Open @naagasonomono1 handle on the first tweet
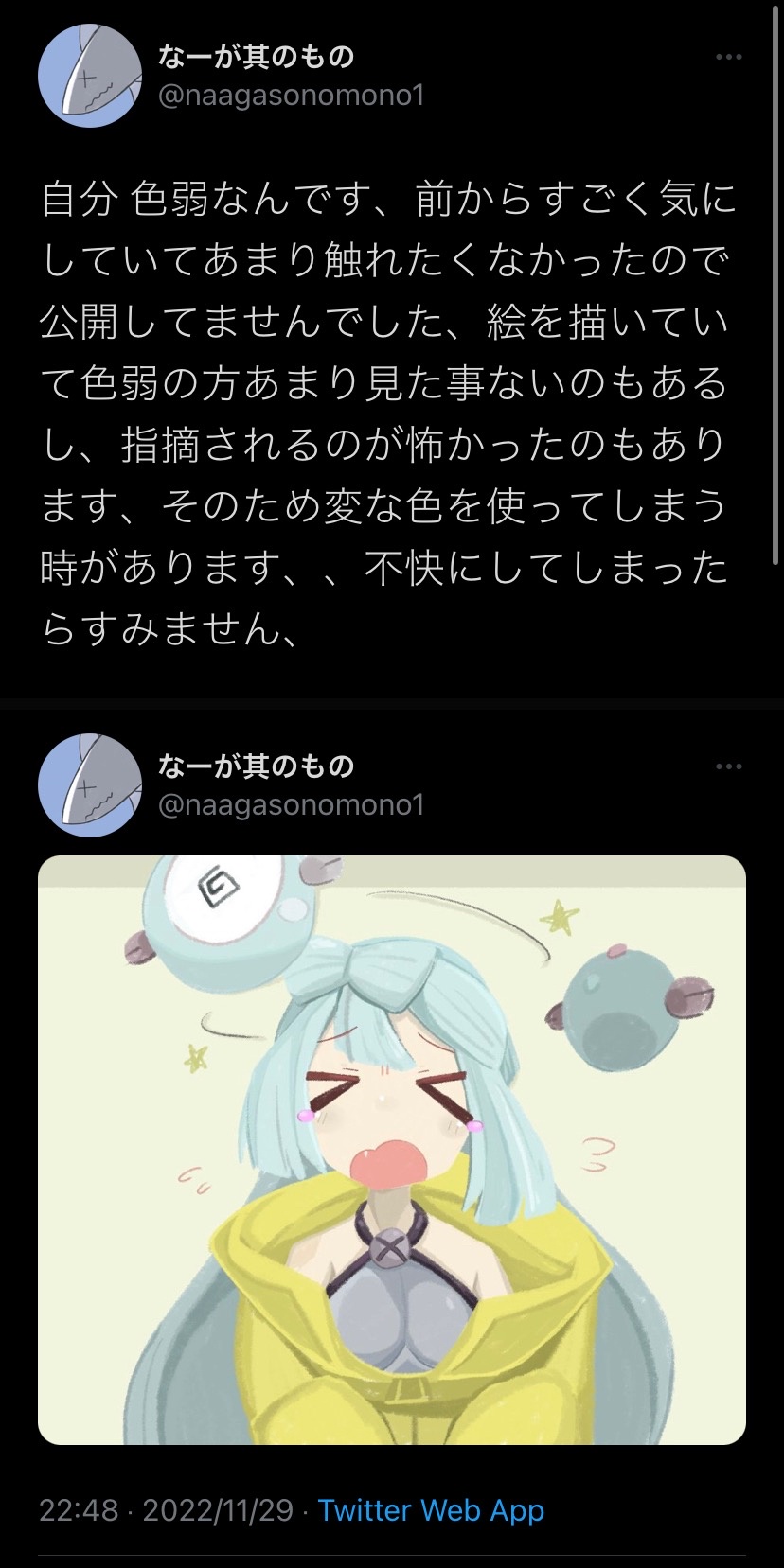This screenshot has height=1568, width=784. [291, 96]
